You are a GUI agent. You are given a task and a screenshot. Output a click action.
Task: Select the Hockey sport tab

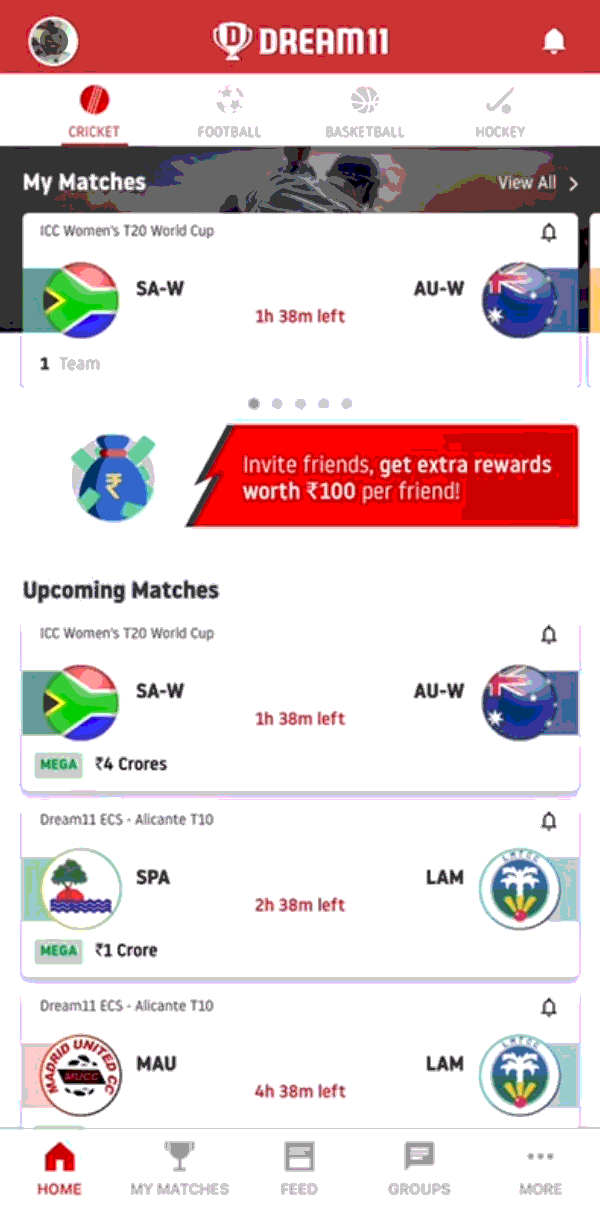pos(500,111)
